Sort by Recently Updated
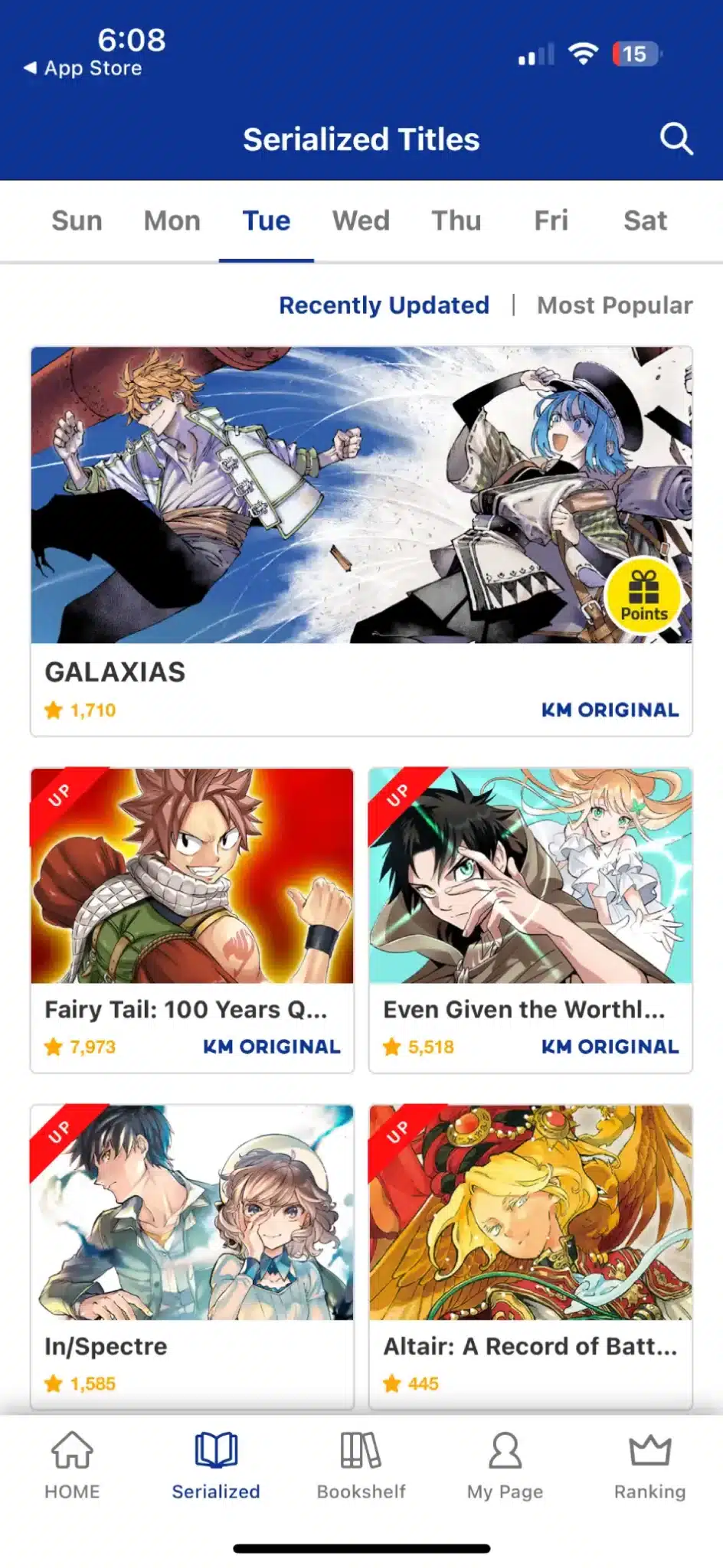Screen dimensions: 723x1568 (x=384, y=305)
